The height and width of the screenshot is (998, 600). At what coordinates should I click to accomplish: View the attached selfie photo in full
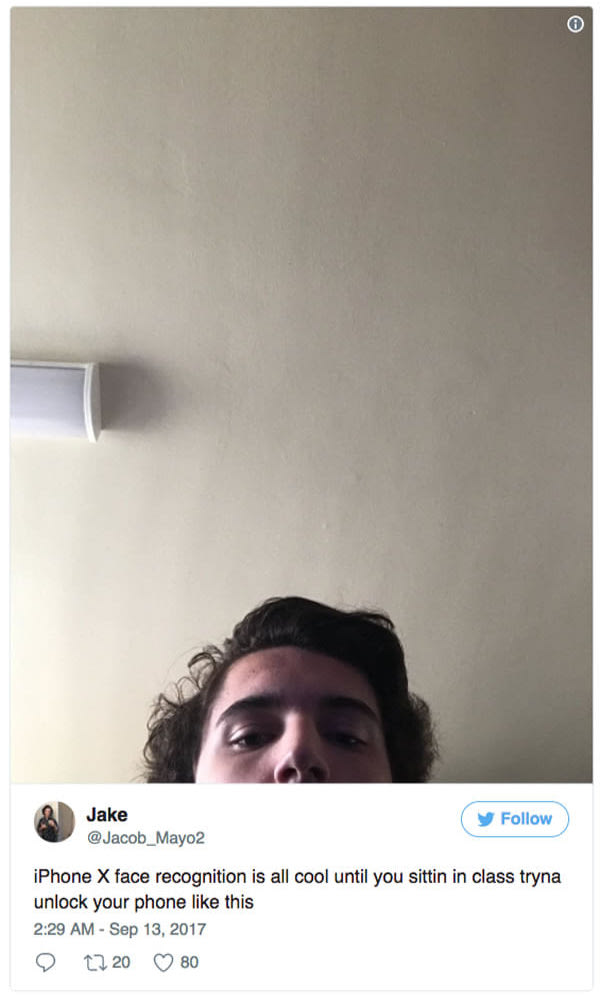(300, 400)
